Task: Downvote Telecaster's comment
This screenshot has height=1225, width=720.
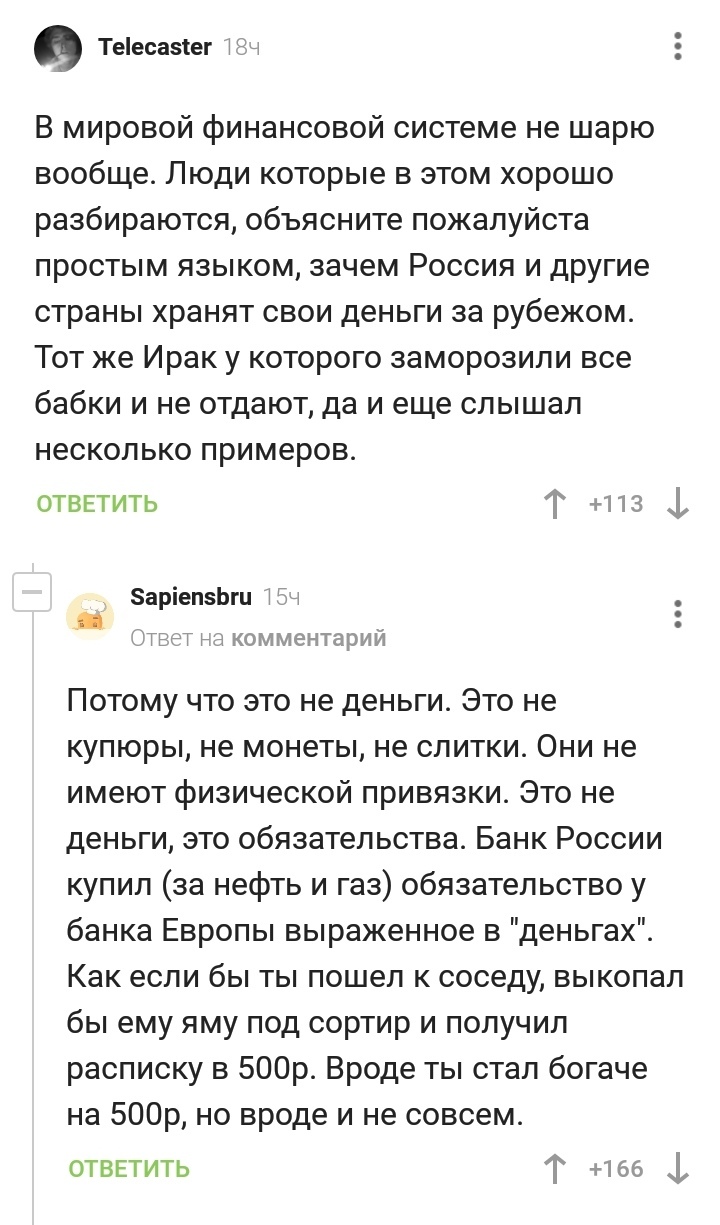Action: 678,504
